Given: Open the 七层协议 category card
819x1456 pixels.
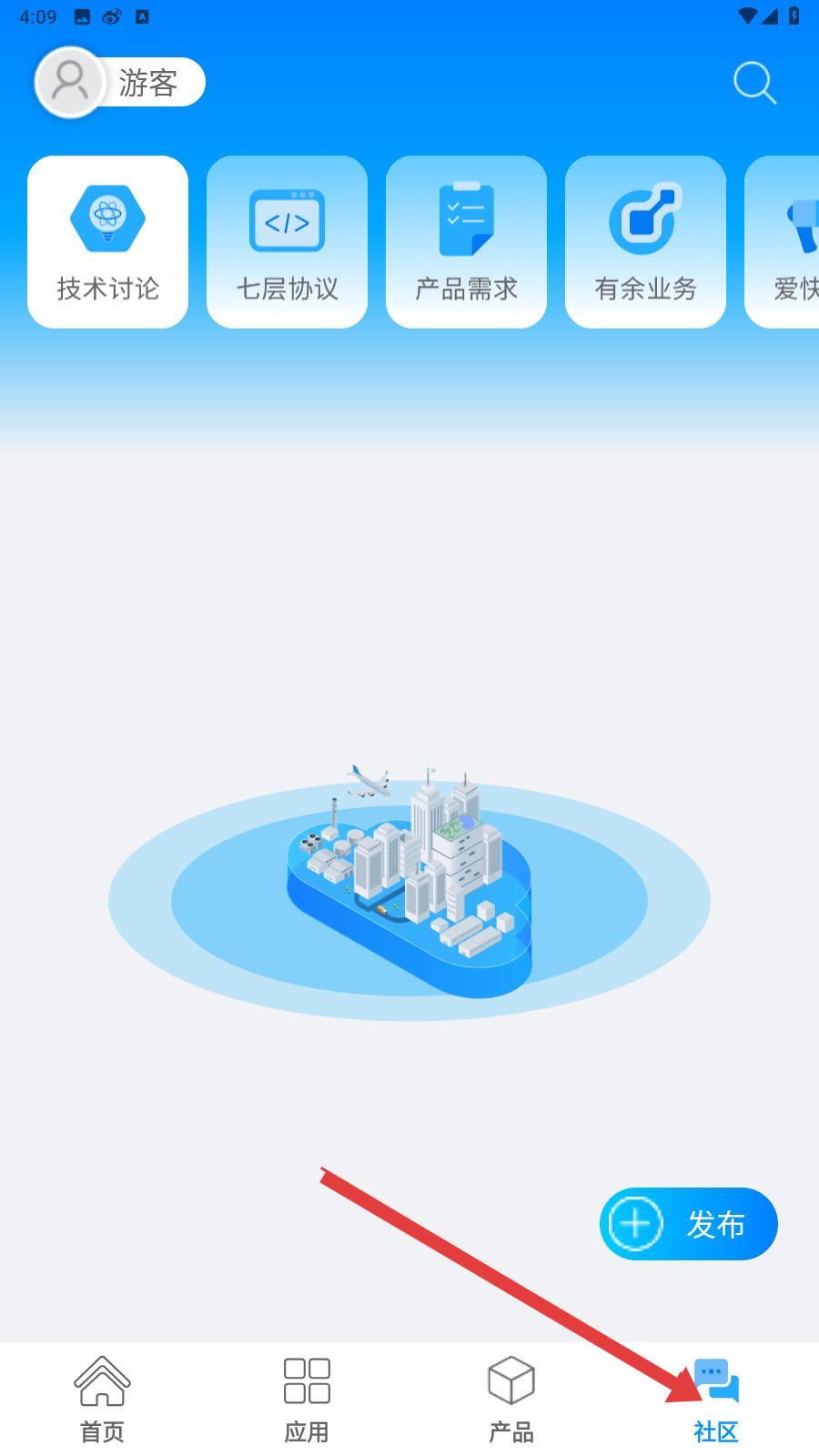Looking at the screenshot, I should coord(287,241).
